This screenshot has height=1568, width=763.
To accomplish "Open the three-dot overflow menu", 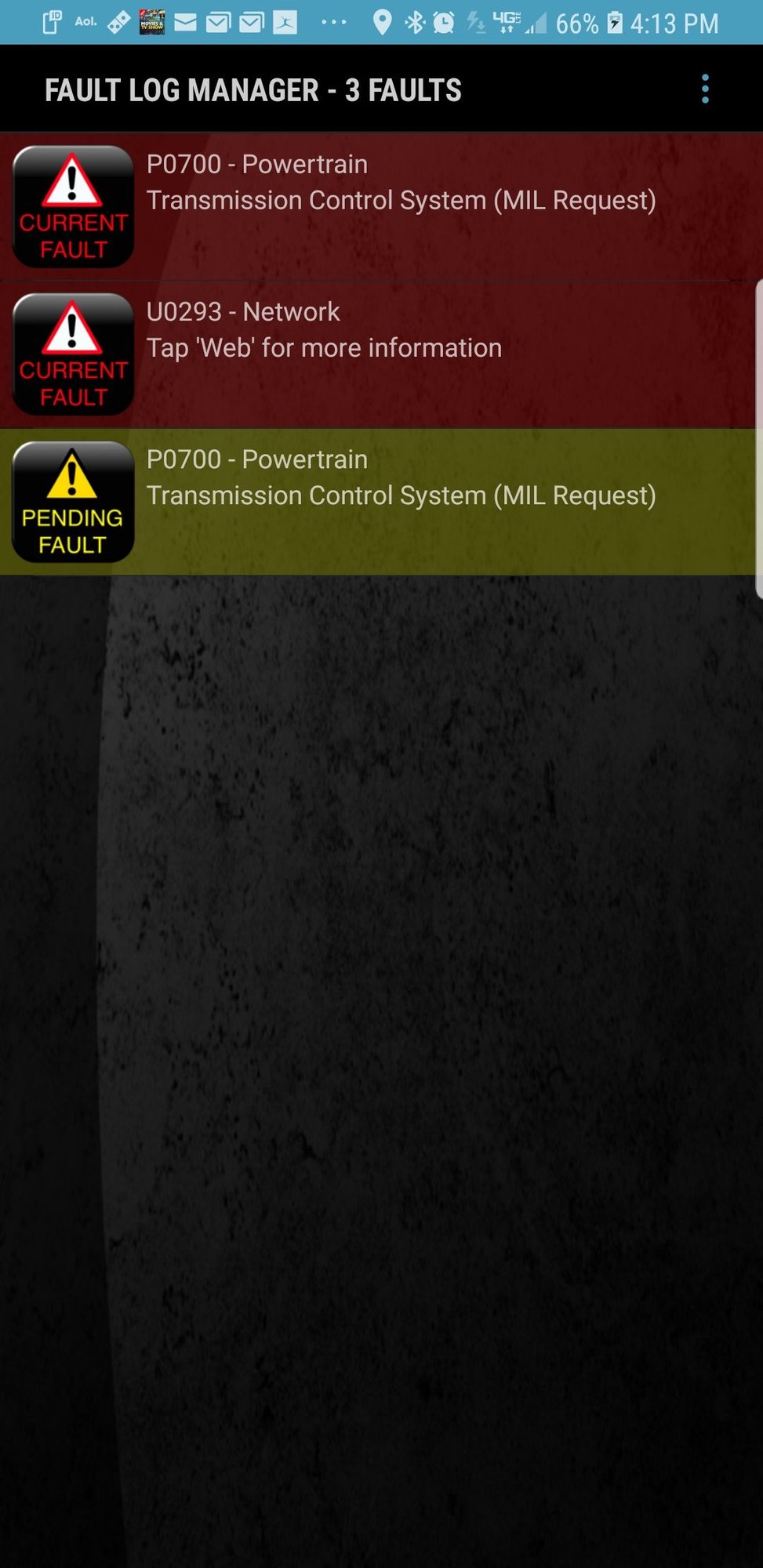I will [705, 89].
